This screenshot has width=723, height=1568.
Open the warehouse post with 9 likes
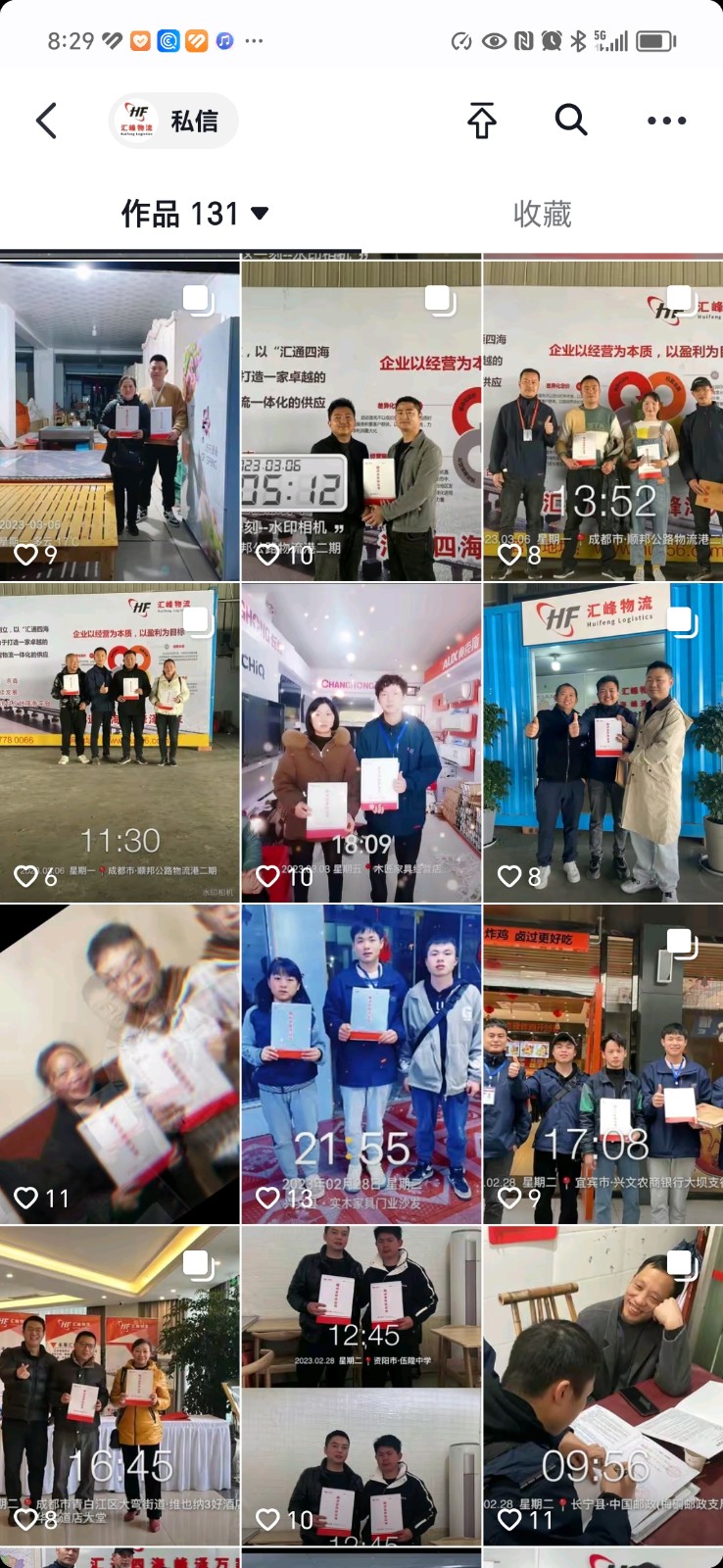click(120, 421)
